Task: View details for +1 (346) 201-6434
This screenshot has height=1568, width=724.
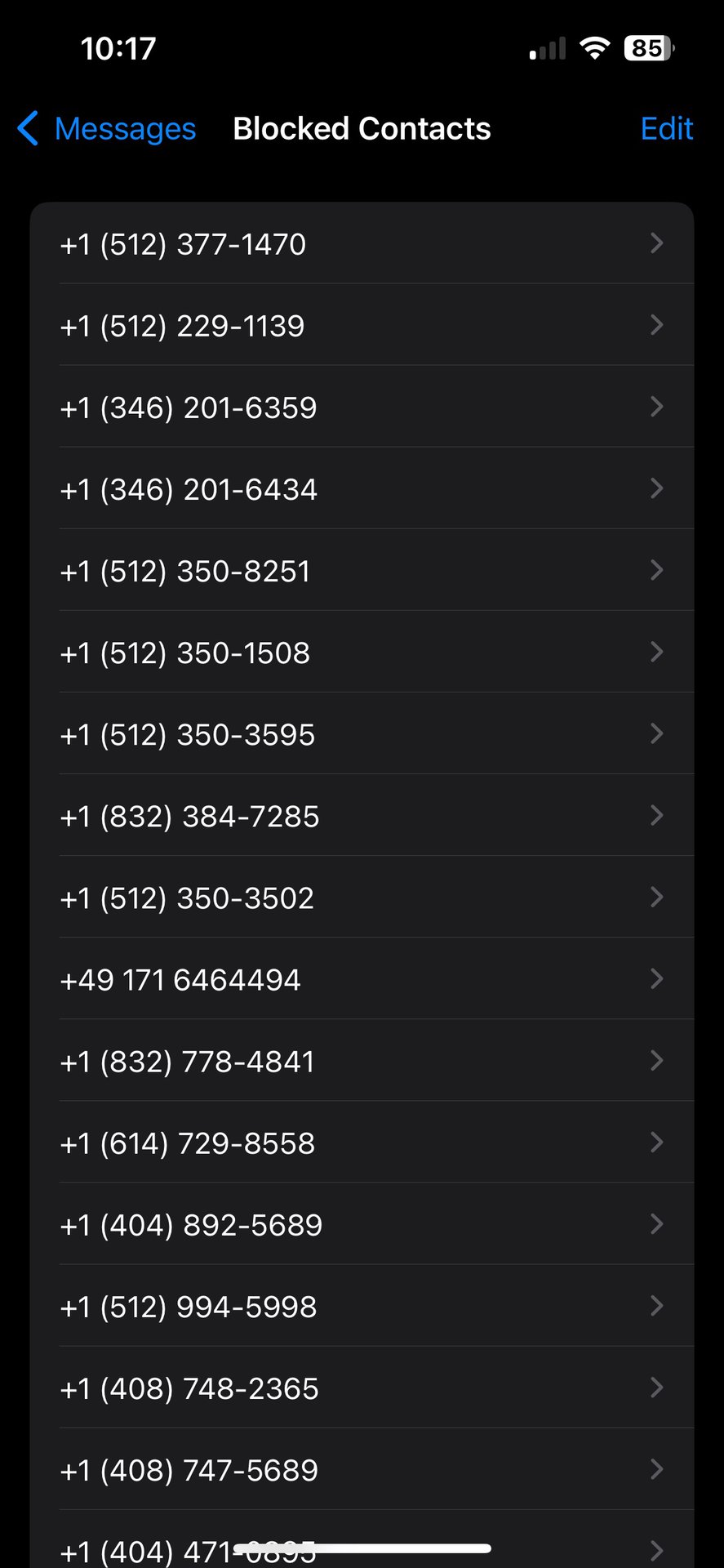Action: click(x=362, y=489)
